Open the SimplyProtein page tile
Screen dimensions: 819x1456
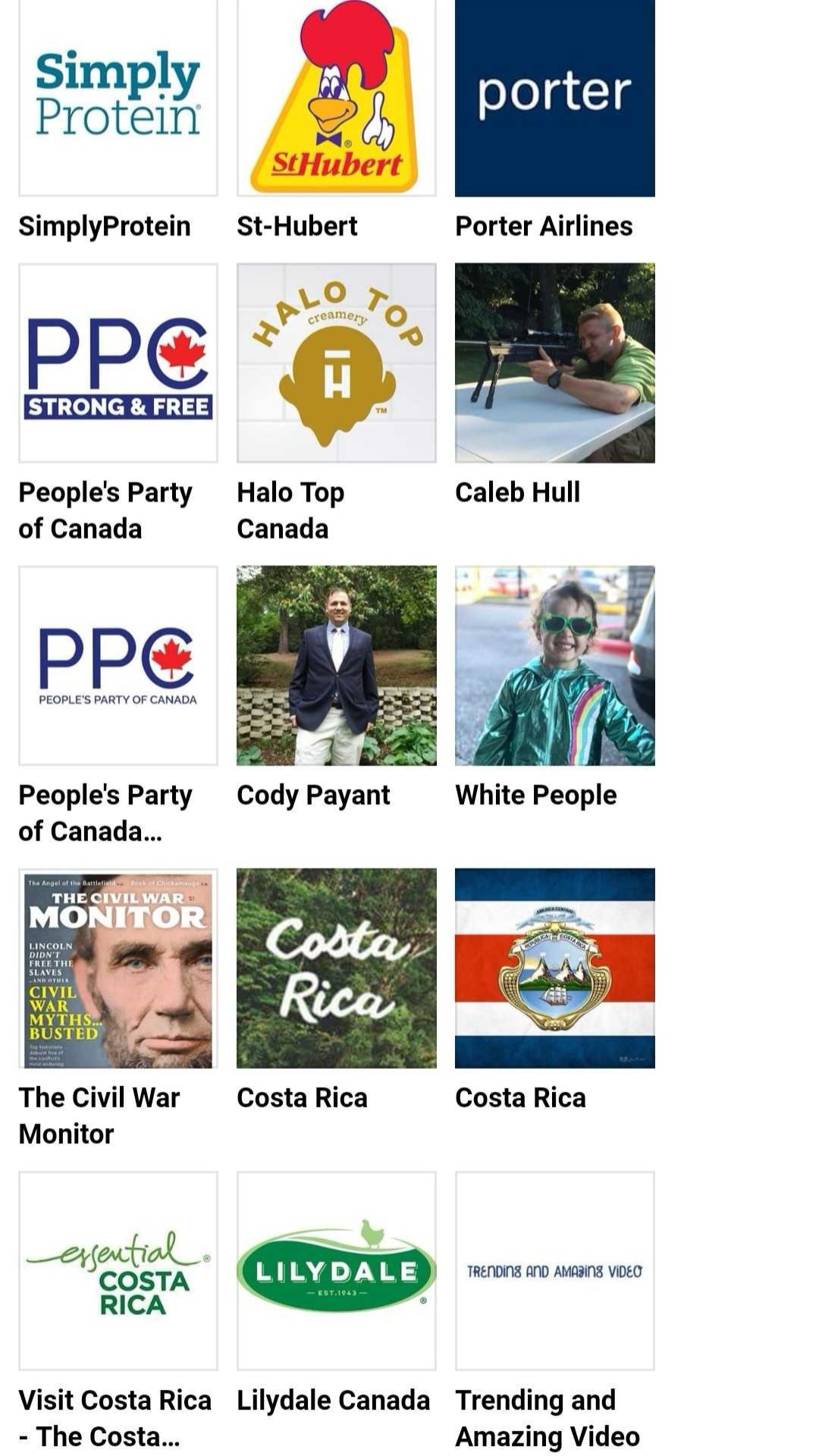[x=118, y=99]
